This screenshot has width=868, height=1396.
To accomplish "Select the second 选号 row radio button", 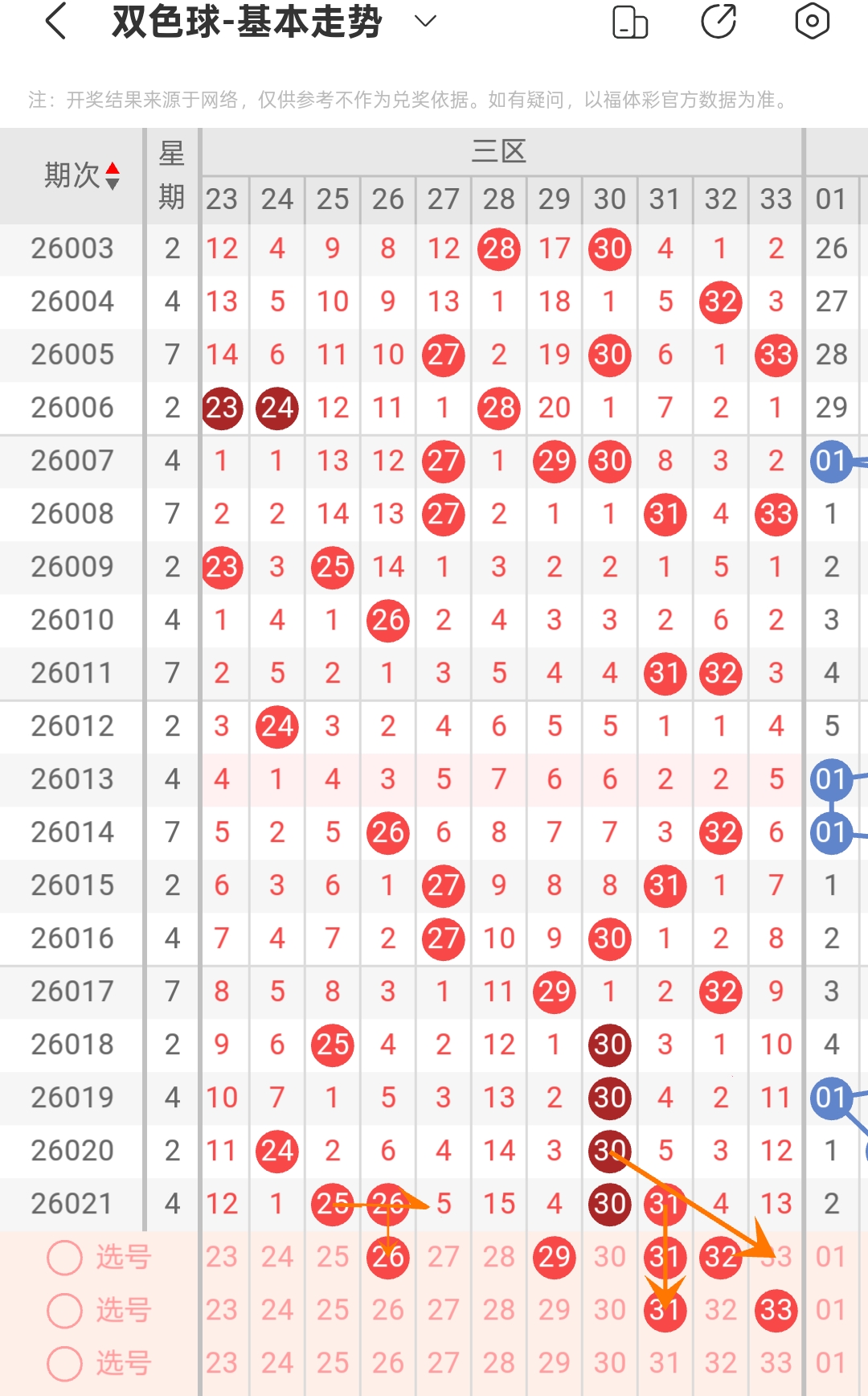I will tap(65, 1310).
